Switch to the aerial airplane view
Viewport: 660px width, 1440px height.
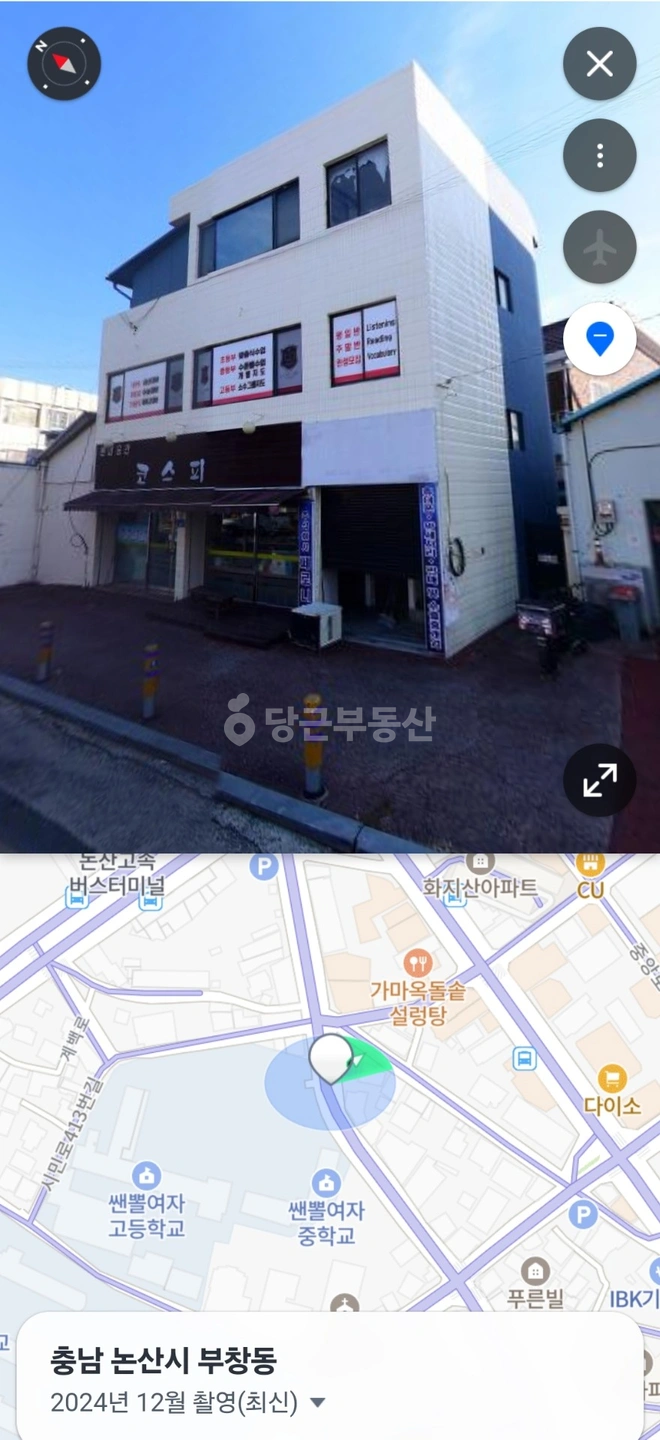(600, 247)
